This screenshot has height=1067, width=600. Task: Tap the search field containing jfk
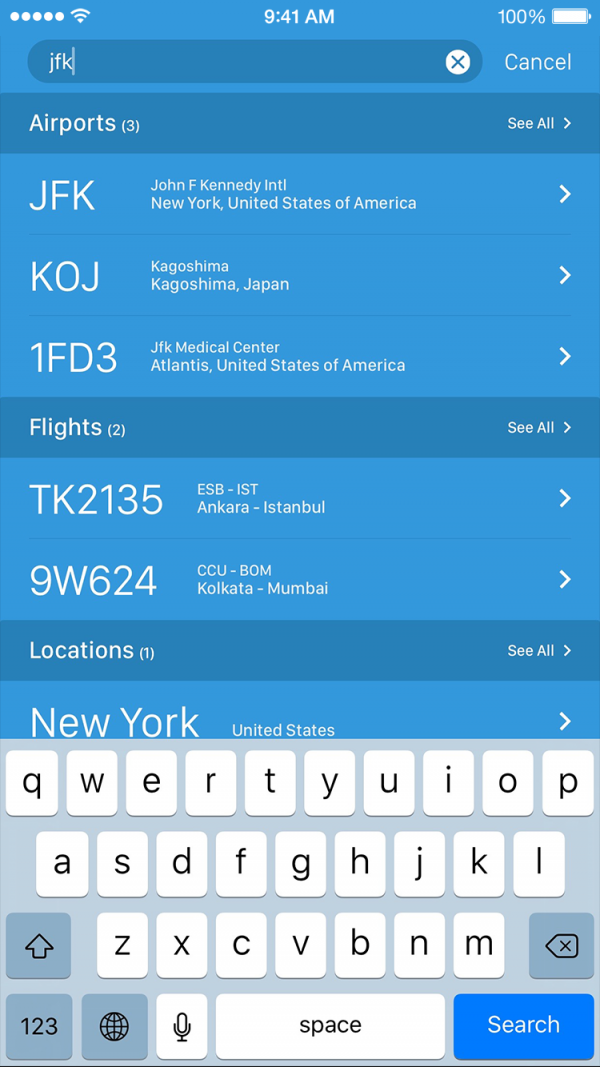(x=240, y=62)
